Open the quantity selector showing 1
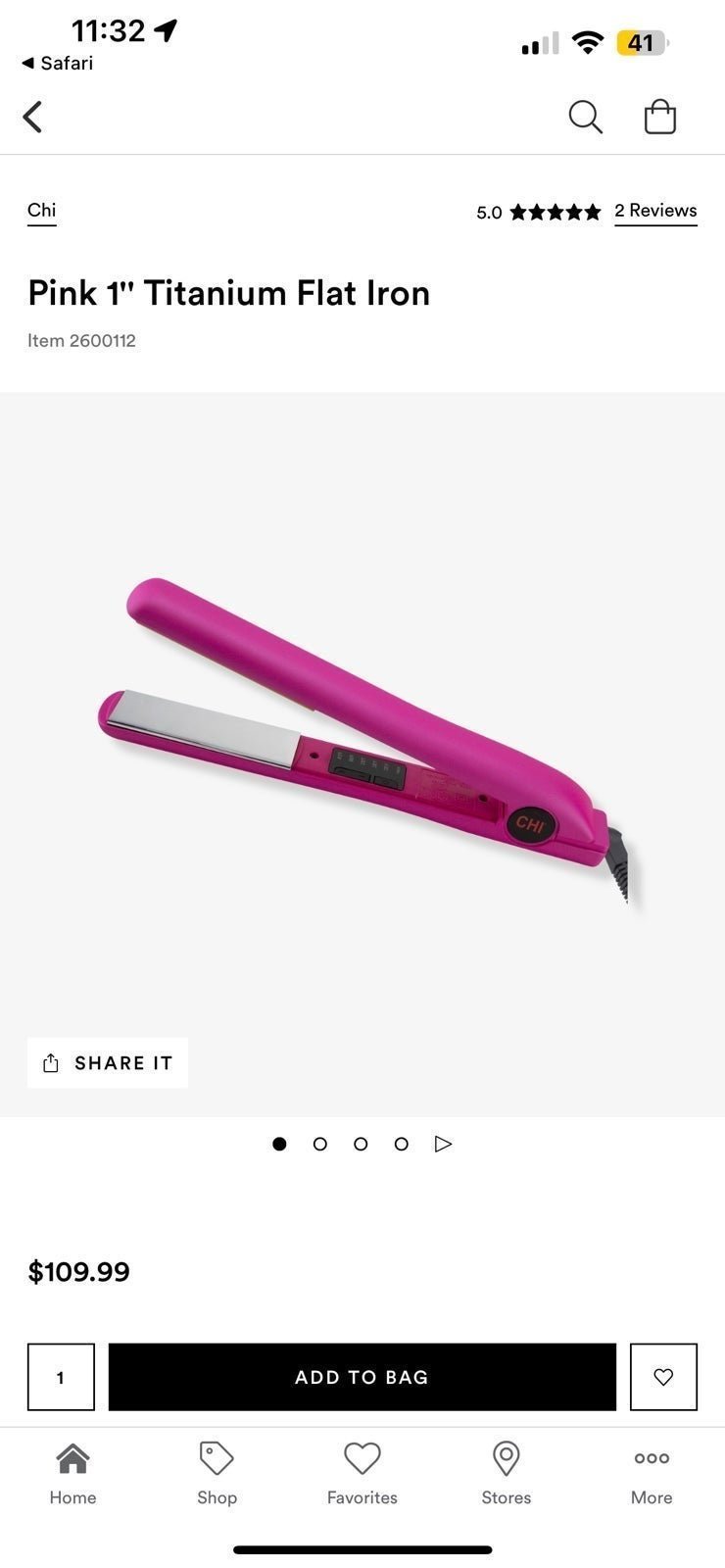 tap(61, 1377)
